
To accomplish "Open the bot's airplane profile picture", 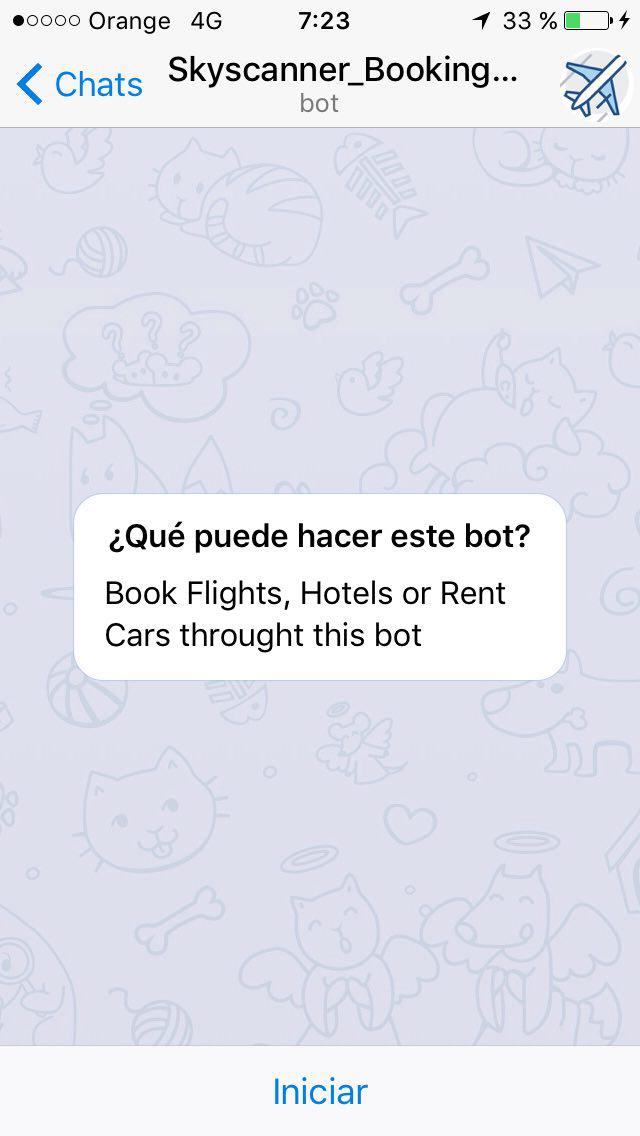I will click(x=595, y=84).
